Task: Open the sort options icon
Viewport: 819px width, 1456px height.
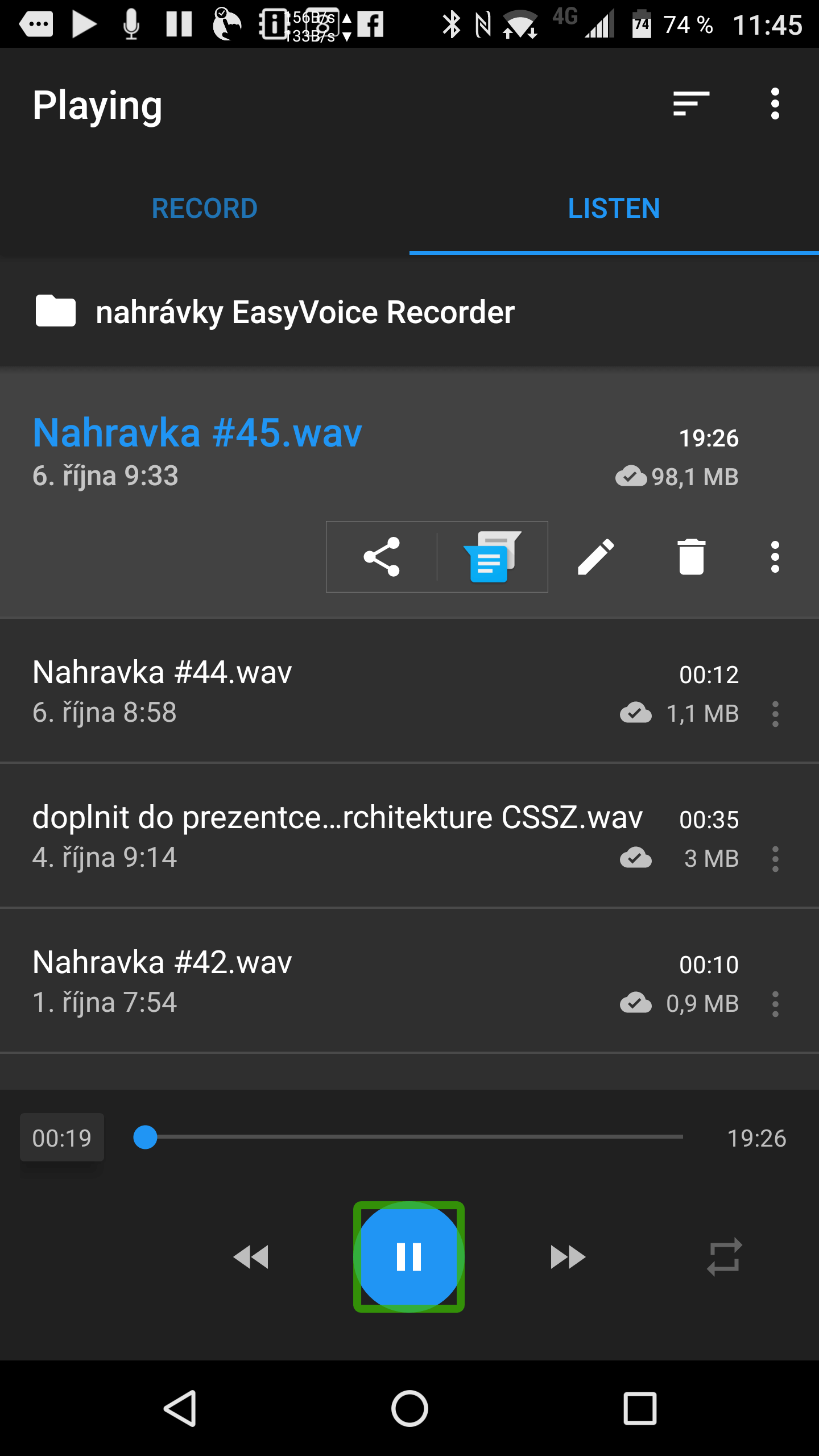Action: [691, 104]
